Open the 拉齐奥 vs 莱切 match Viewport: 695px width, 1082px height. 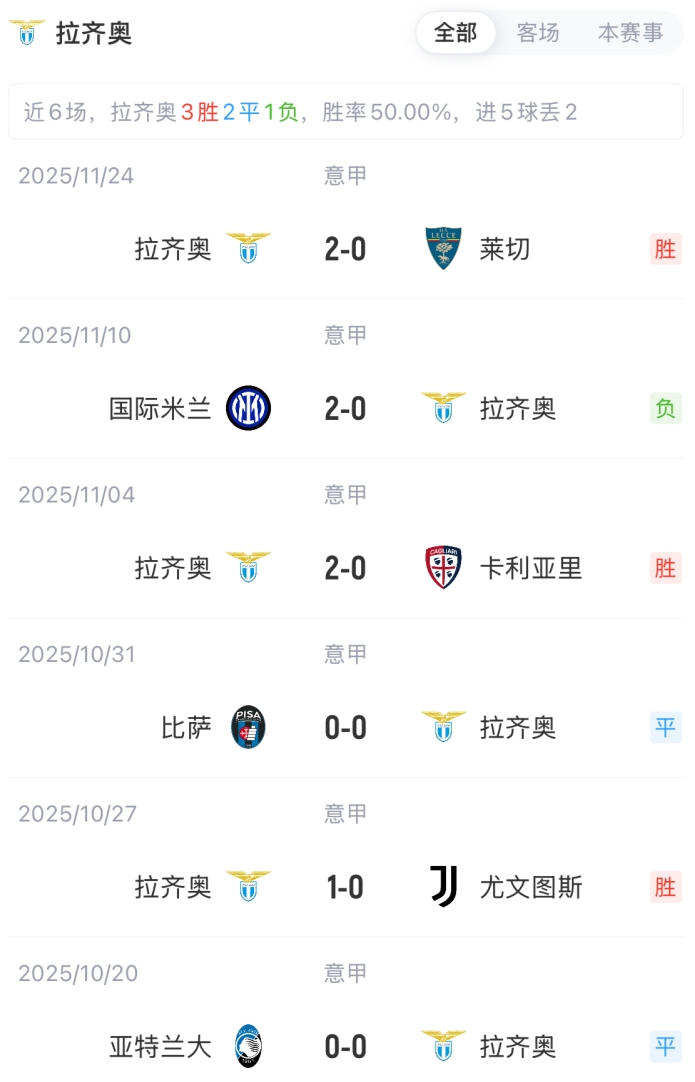pyautogui.click(x=346, y=249)
